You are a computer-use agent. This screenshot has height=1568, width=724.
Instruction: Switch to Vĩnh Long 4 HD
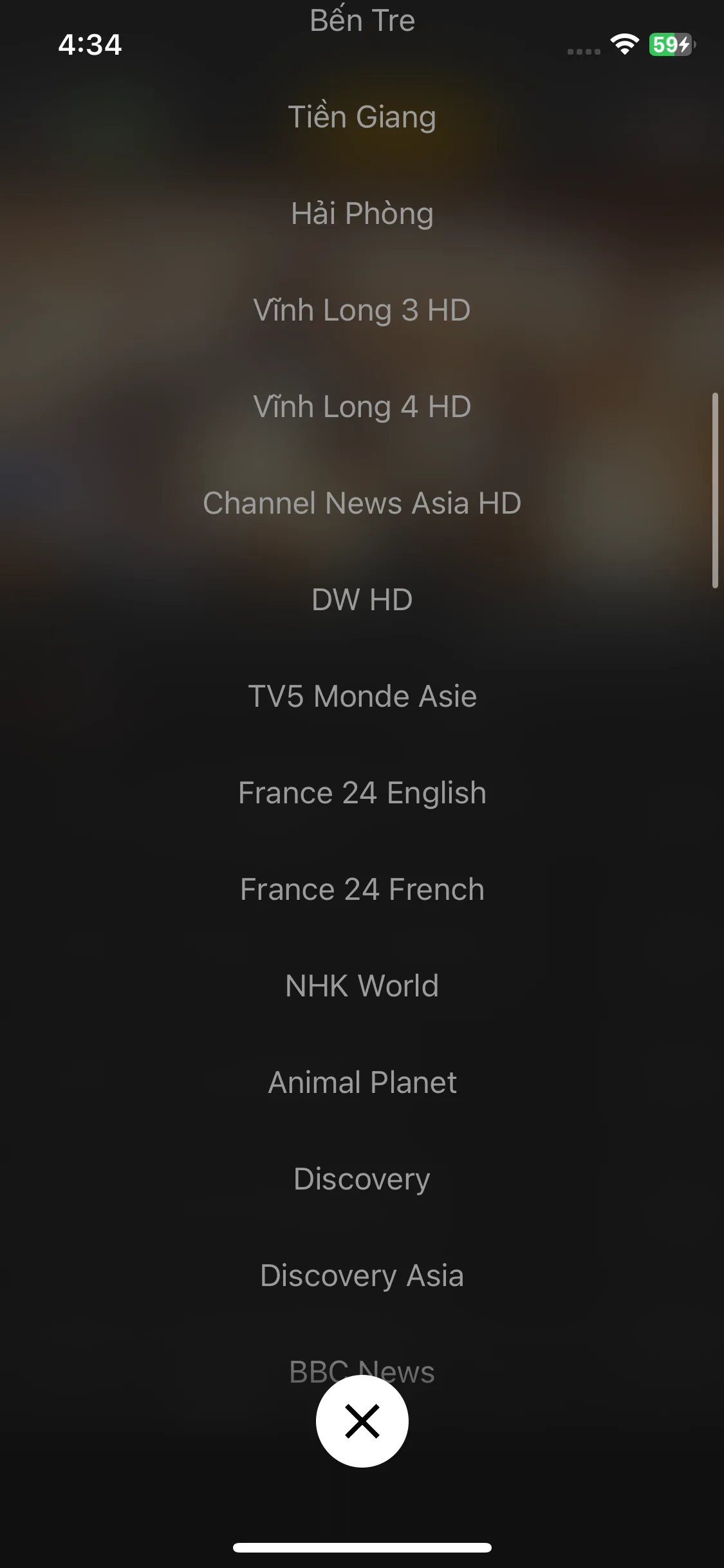pos(362,407)
